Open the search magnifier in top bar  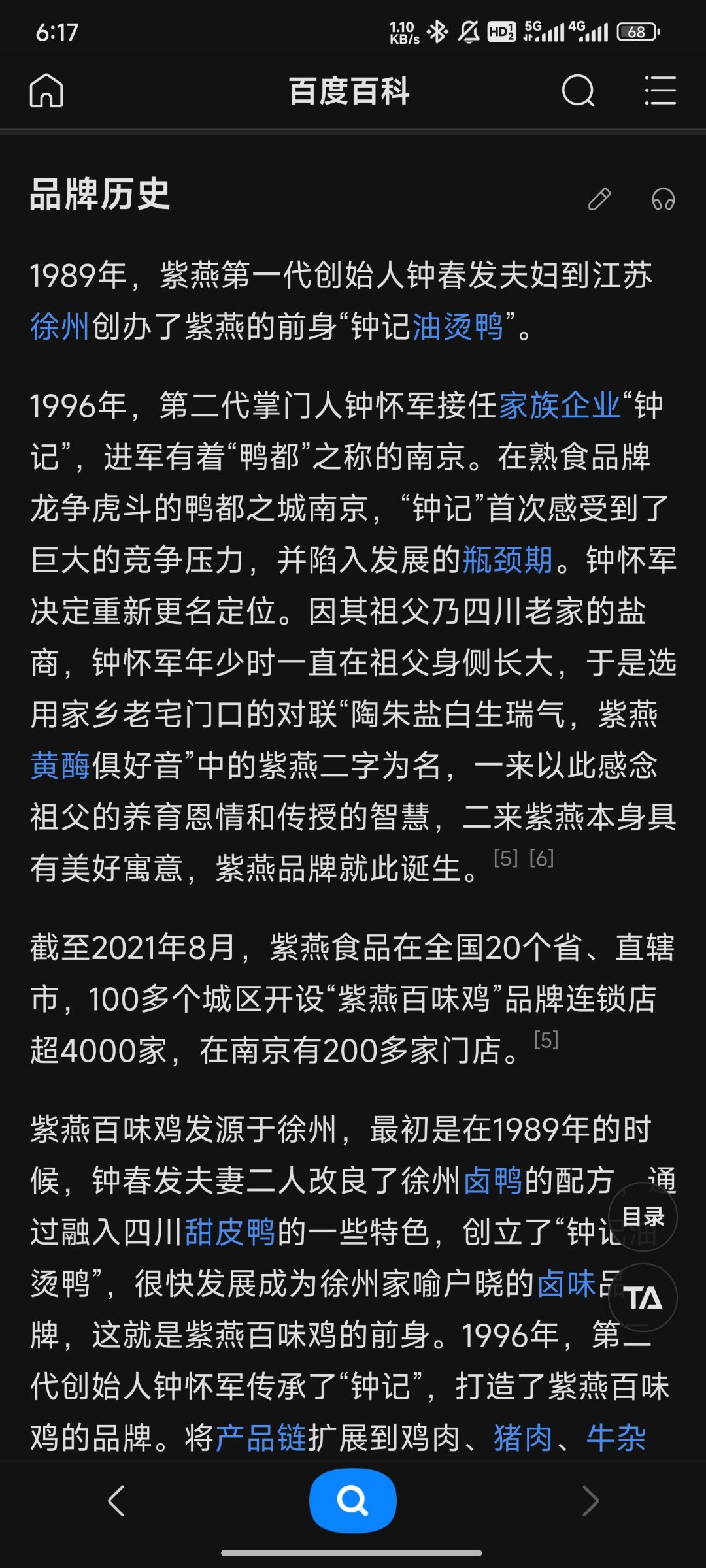click(x=579, y=90)
